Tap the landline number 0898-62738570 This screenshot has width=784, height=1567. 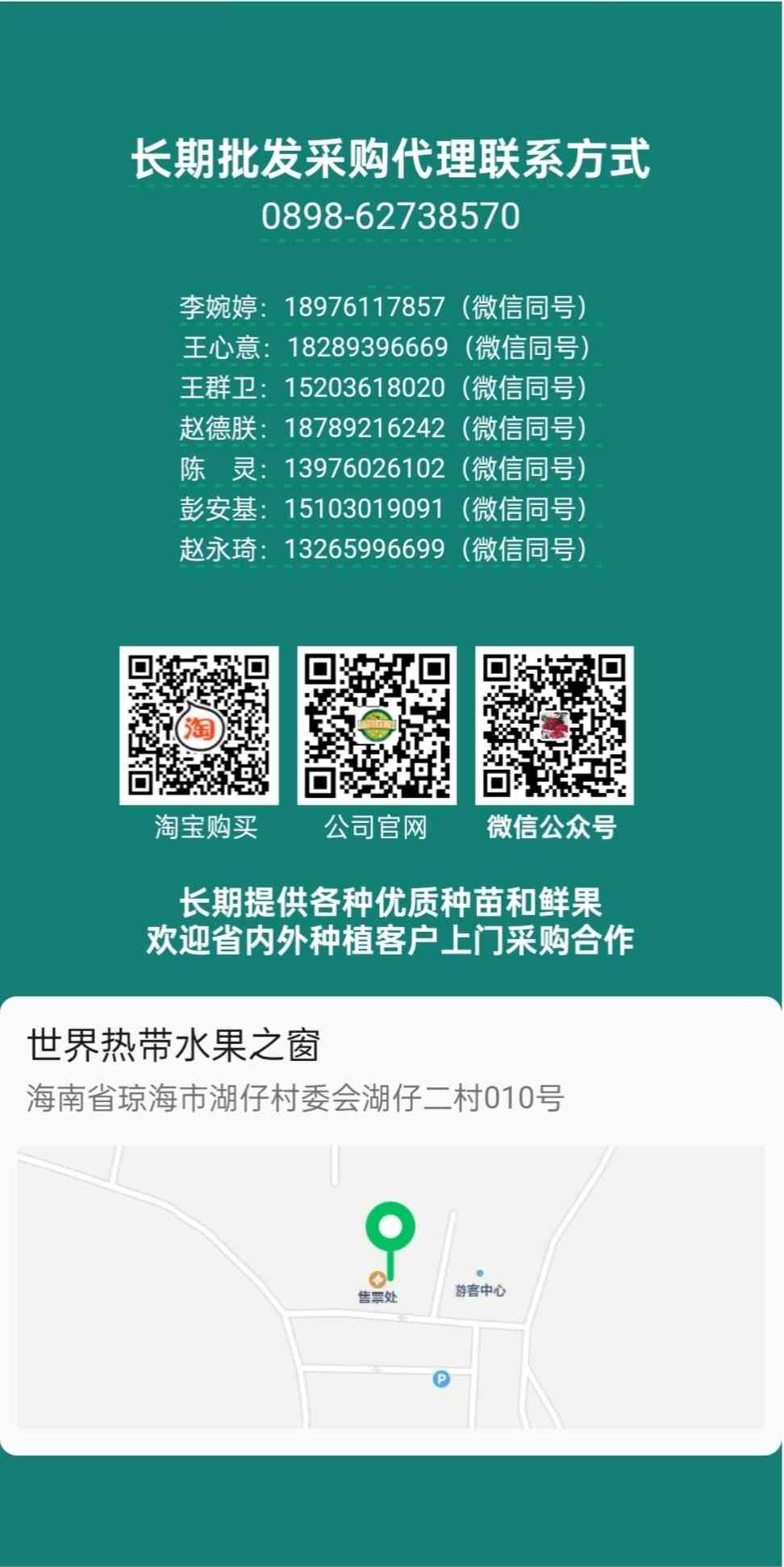(391, 216)
